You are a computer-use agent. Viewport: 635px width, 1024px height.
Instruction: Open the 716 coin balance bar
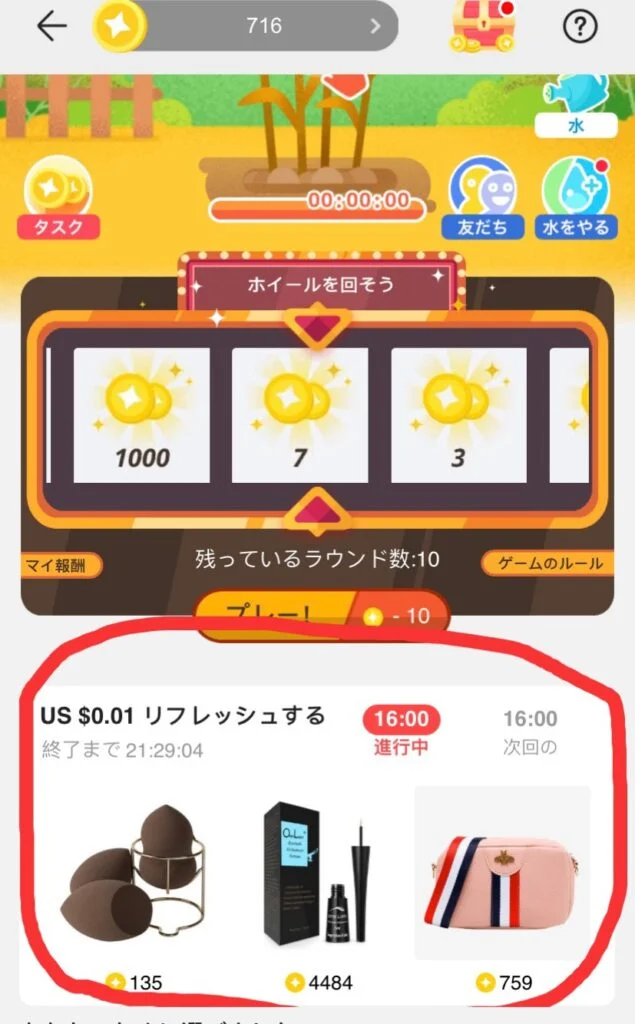[250, 27]
